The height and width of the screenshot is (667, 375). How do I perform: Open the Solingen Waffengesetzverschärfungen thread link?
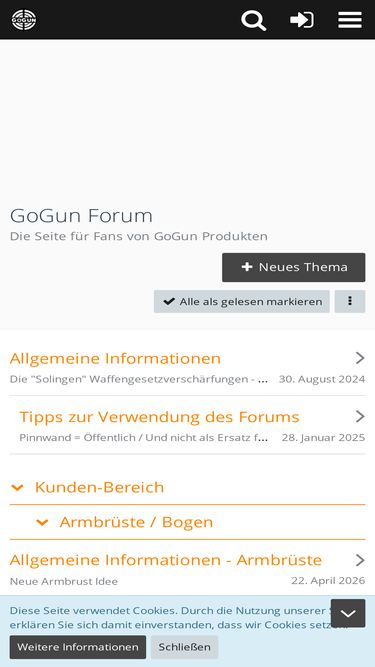139,379
